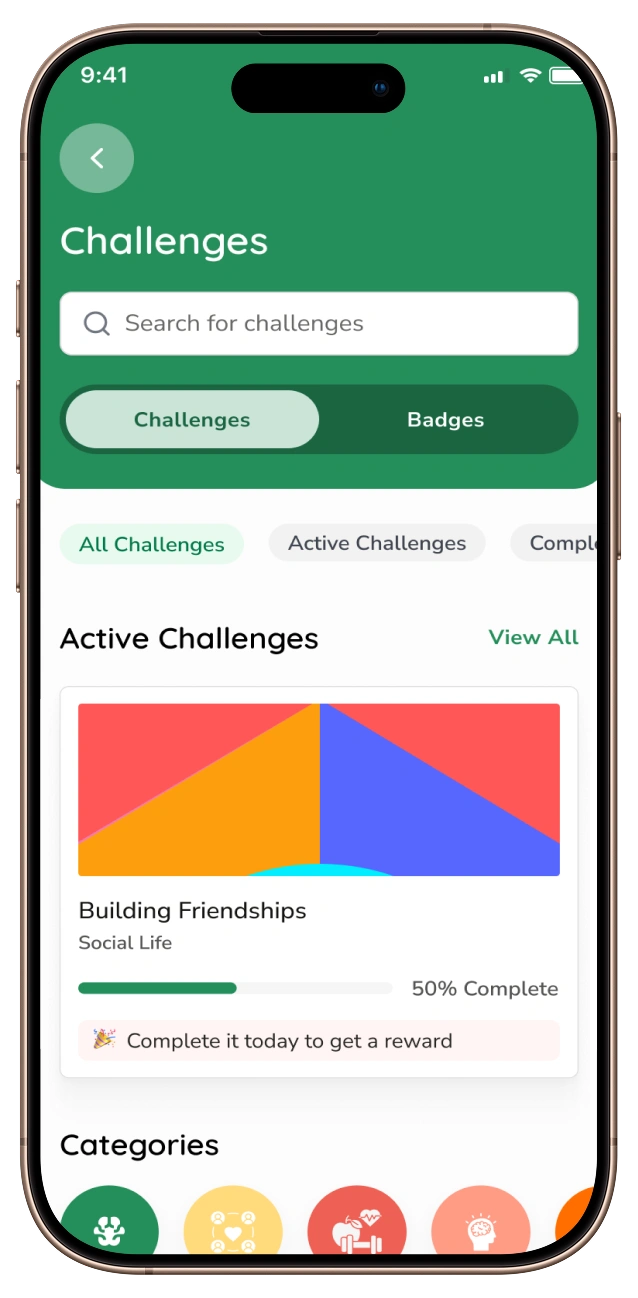Open View All active challenges
Image resolution: width=638 pixels, height=1298 pixels.
(x=533, y=637)
